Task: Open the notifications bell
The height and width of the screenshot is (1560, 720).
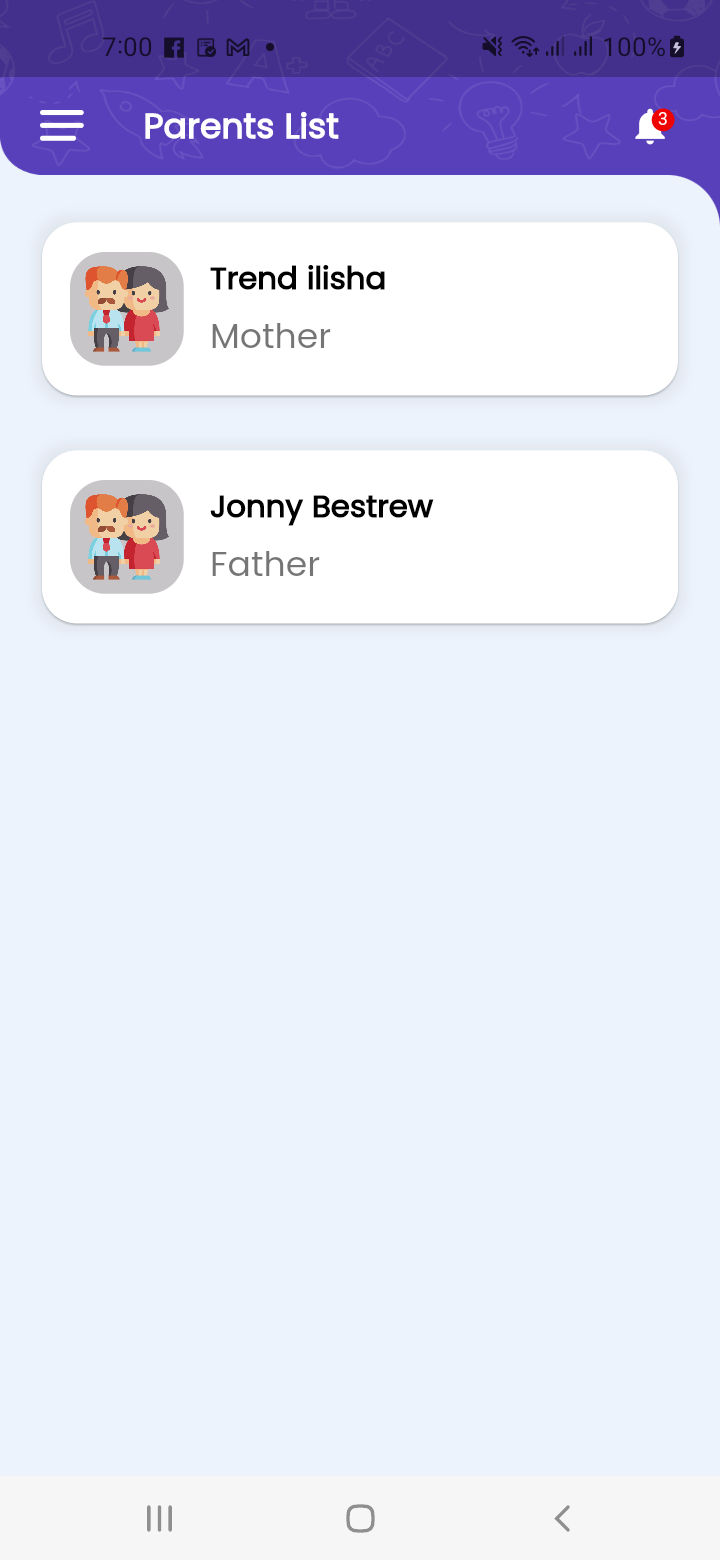Action: click(651, 127)
